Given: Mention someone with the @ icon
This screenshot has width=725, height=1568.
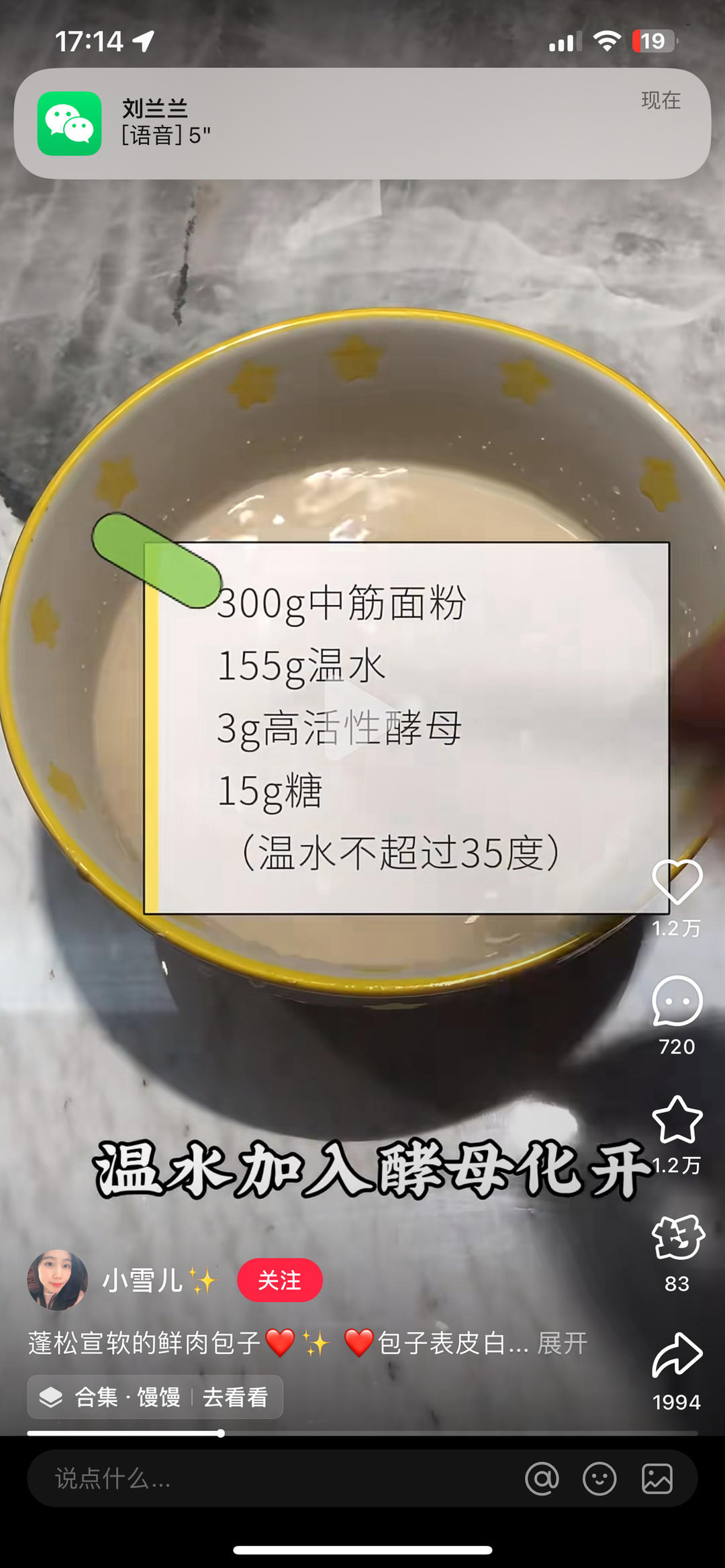Looking at the screenshot, I should (x=542, y=1478).
